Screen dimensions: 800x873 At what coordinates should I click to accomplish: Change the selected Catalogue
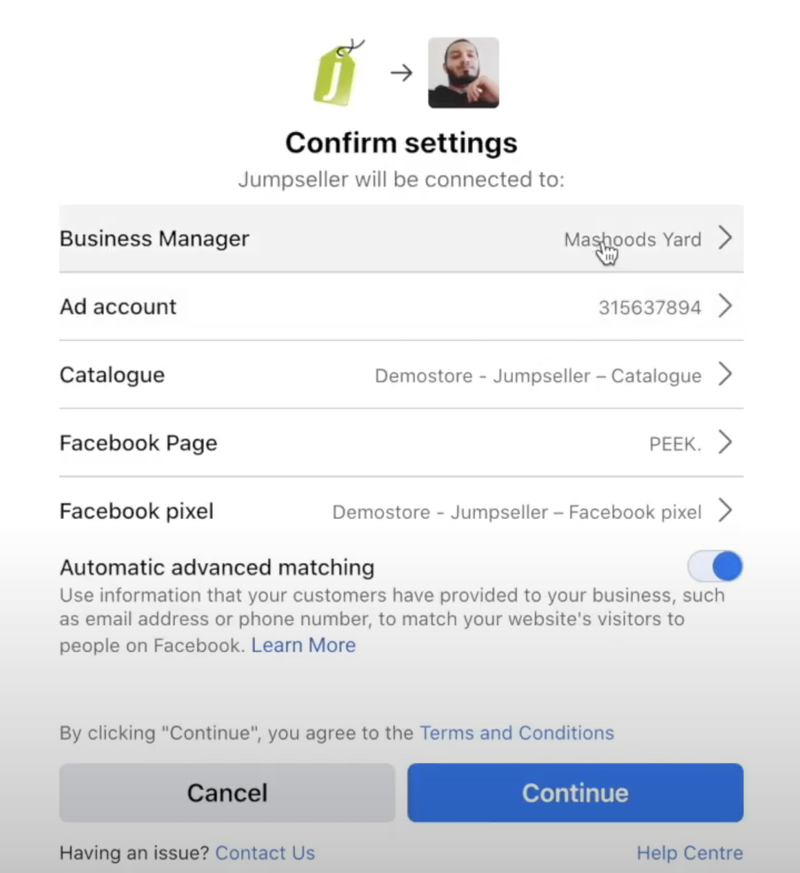point(400,375)
